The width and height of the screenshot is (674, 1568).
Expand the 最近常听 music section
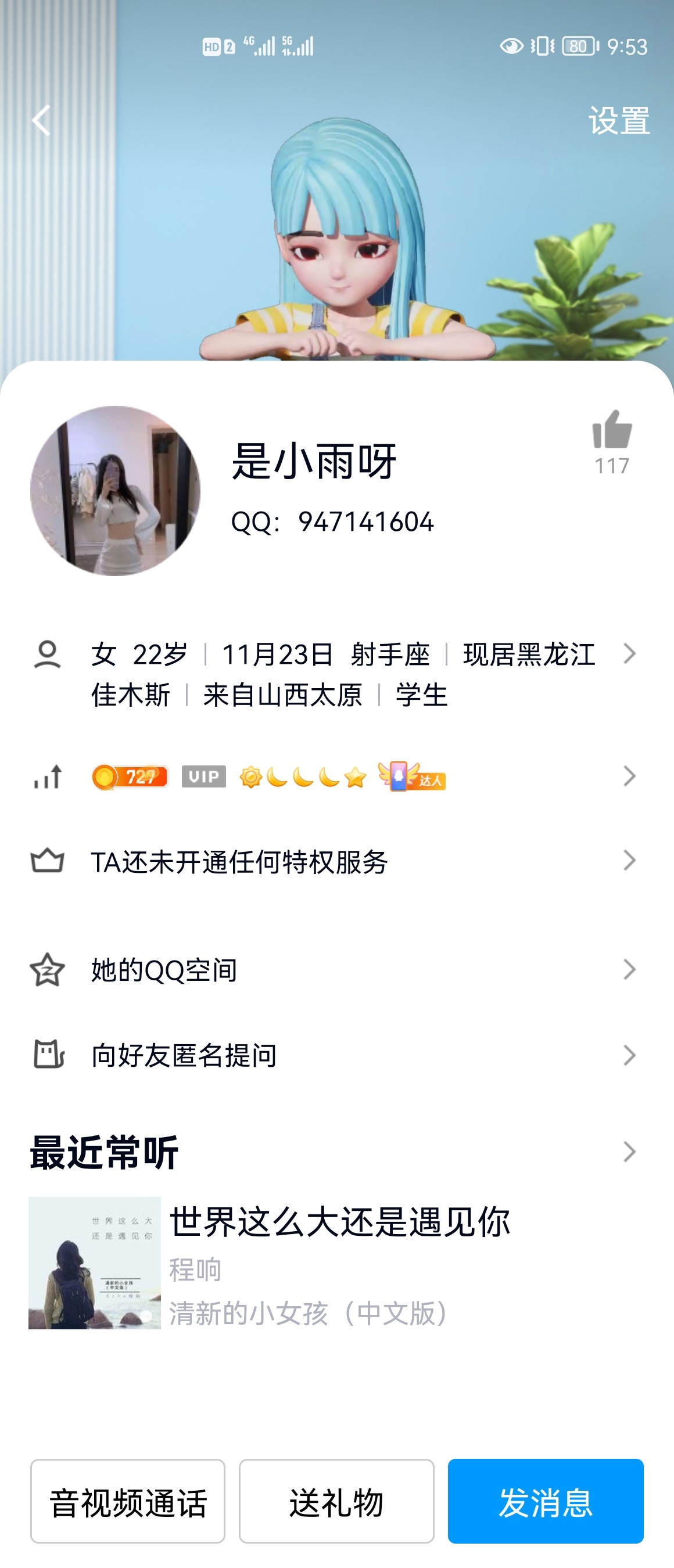point(632,1150)
